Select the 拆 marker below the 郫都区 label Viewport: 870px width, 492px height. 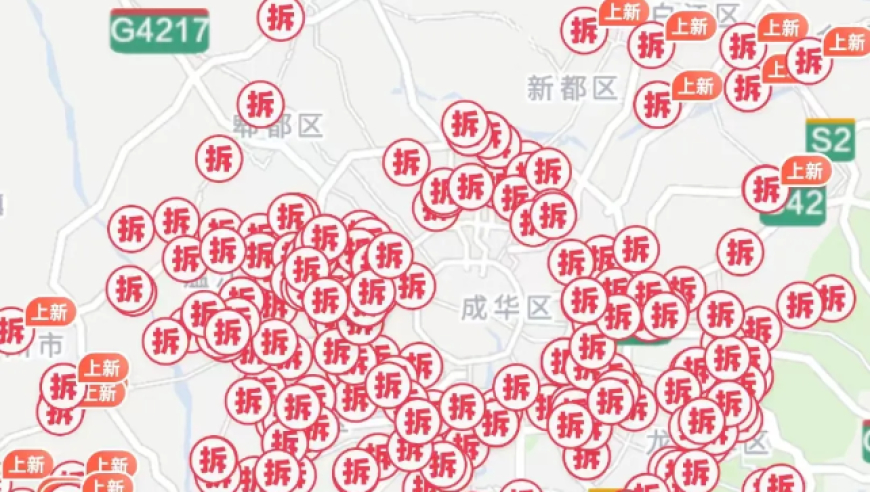(x=219, y=158)
